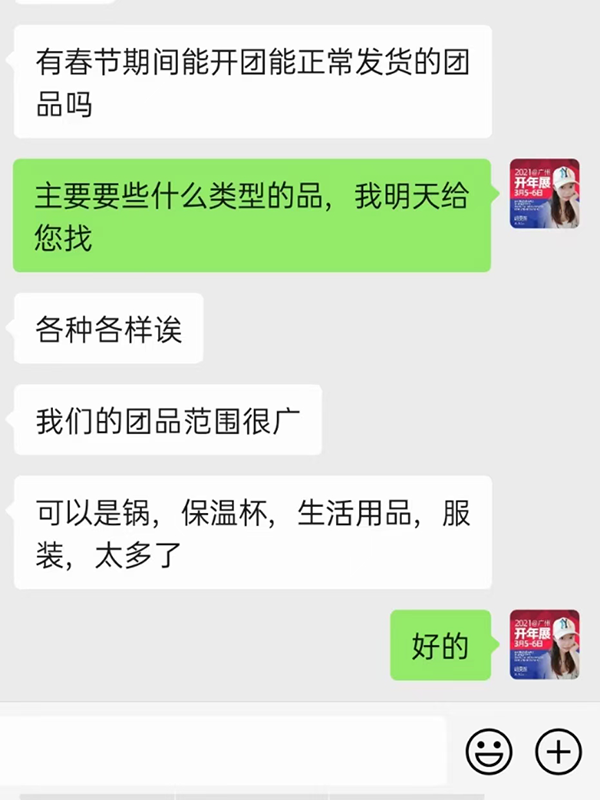The image size is (600, 800).
Task: Tap the message input field
Action: pos(225,750)
